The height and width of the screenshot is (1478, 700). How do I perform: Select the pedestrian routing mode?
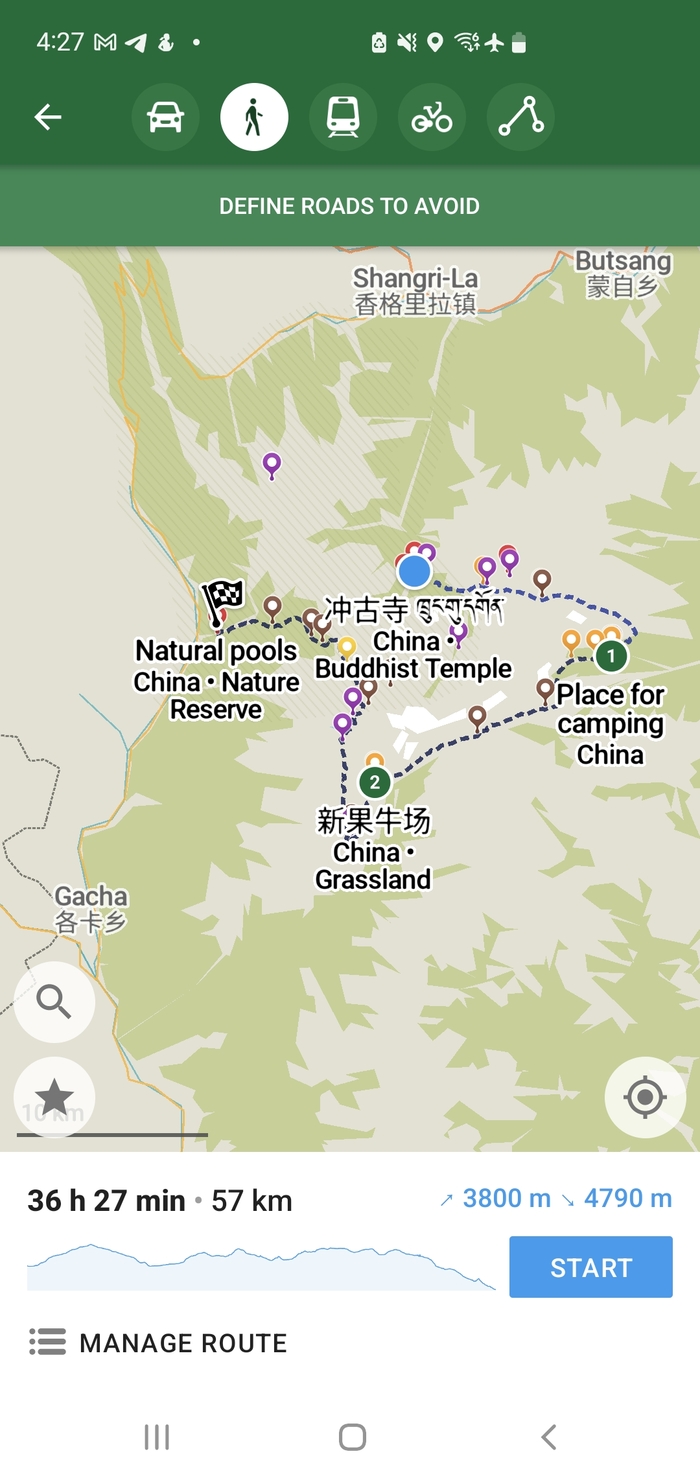coord(254,117)
